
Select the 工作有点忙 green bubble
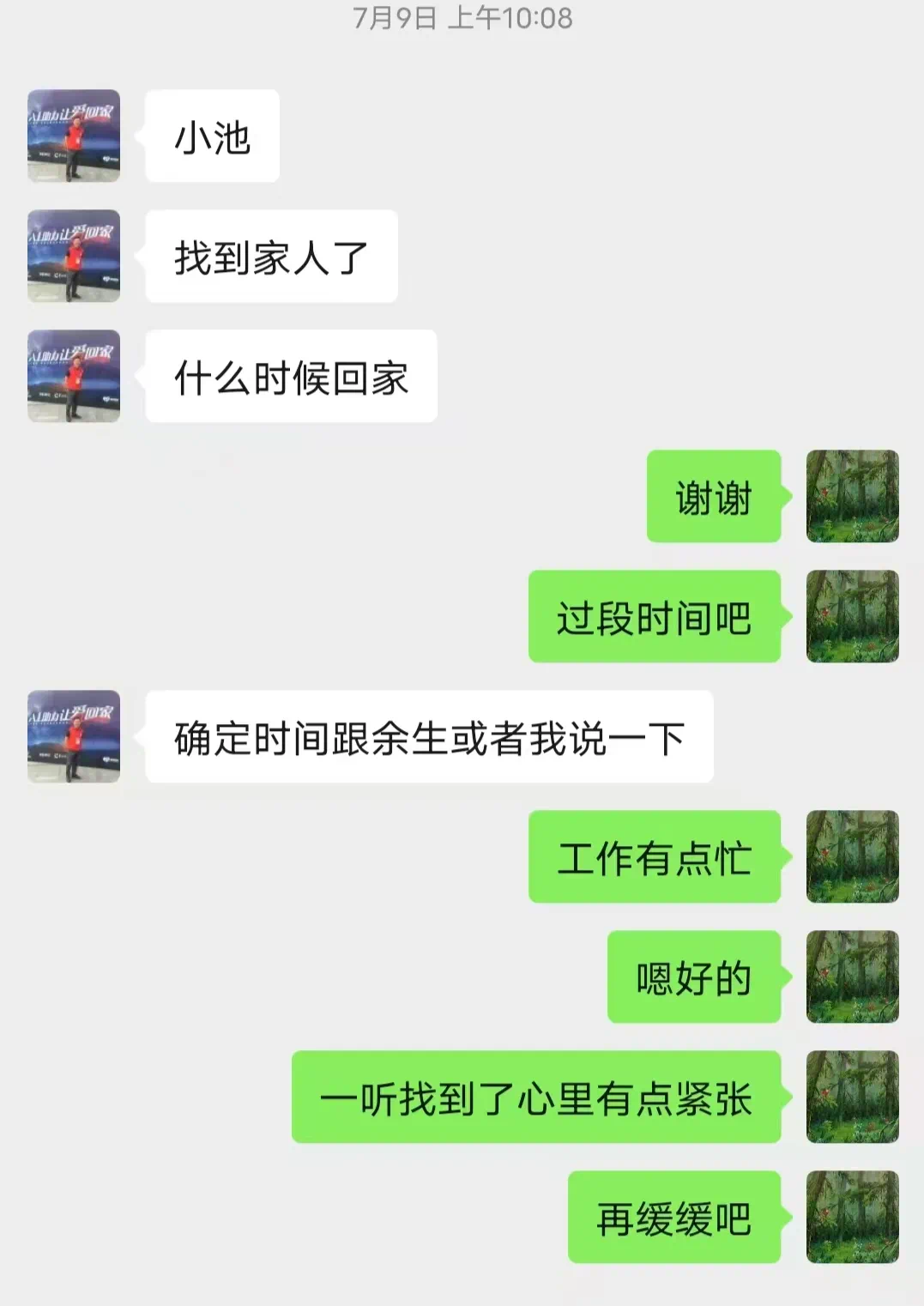pos(655,859)
